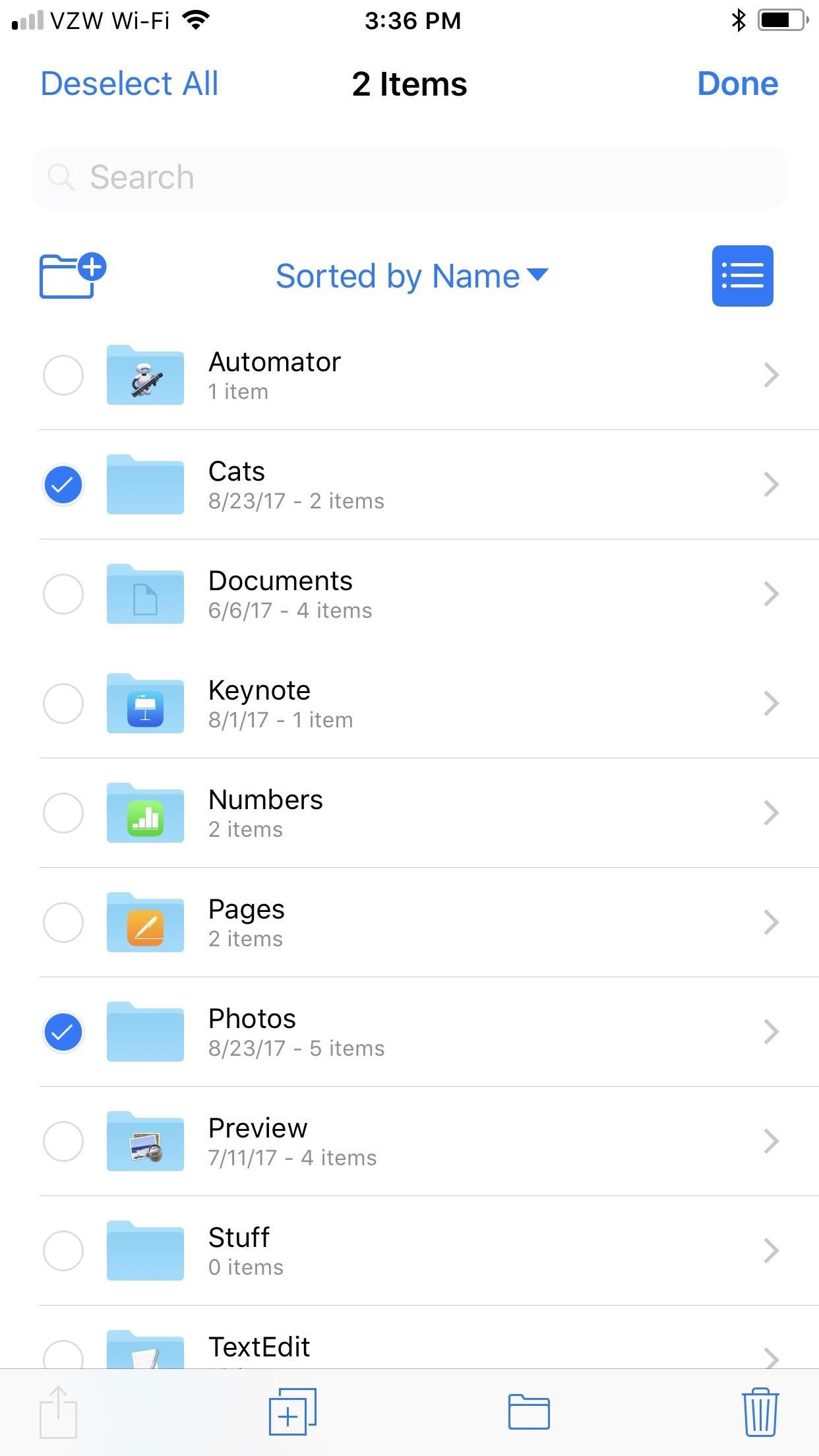Tap the Search field
819x1456 pixels.
tap(409, 177)
